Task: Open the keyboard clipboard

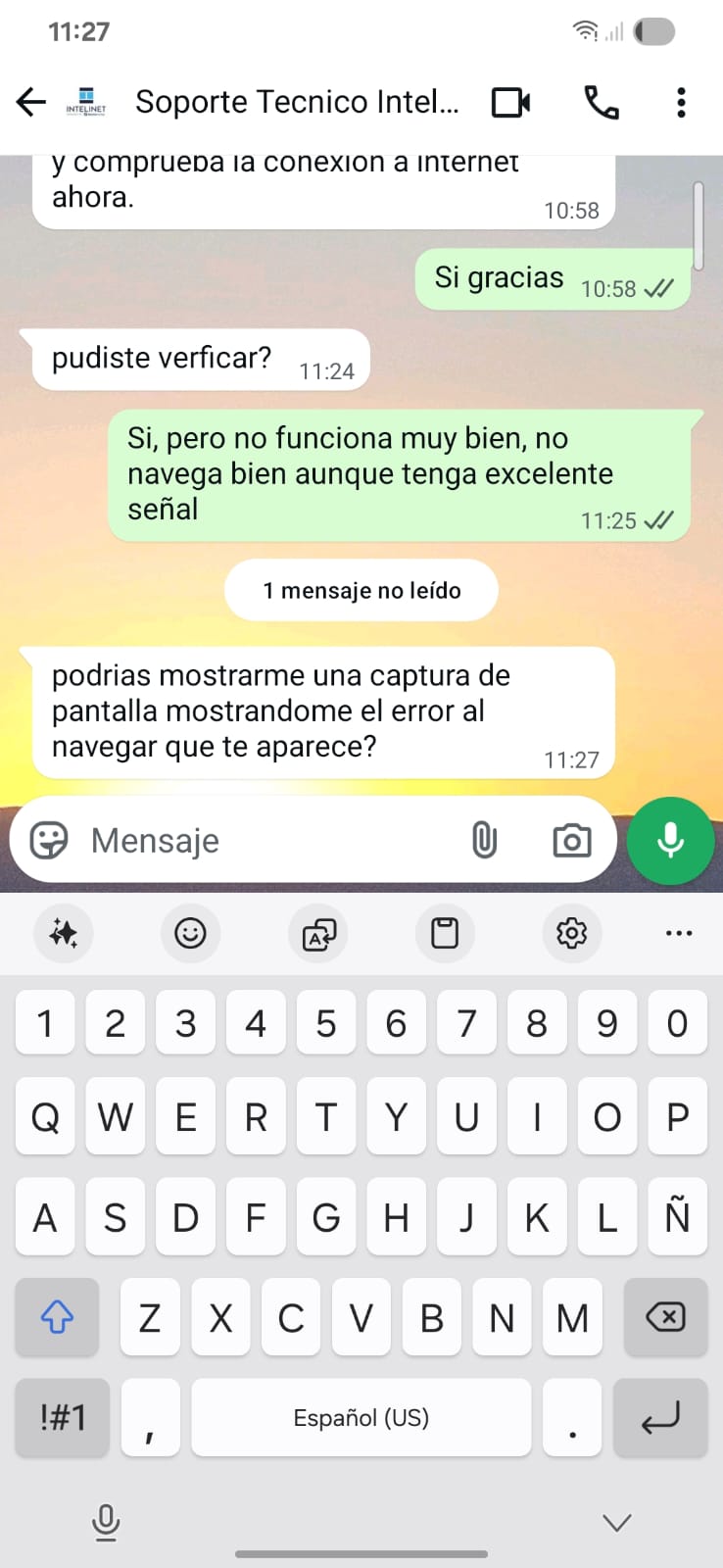Action: 445,933
